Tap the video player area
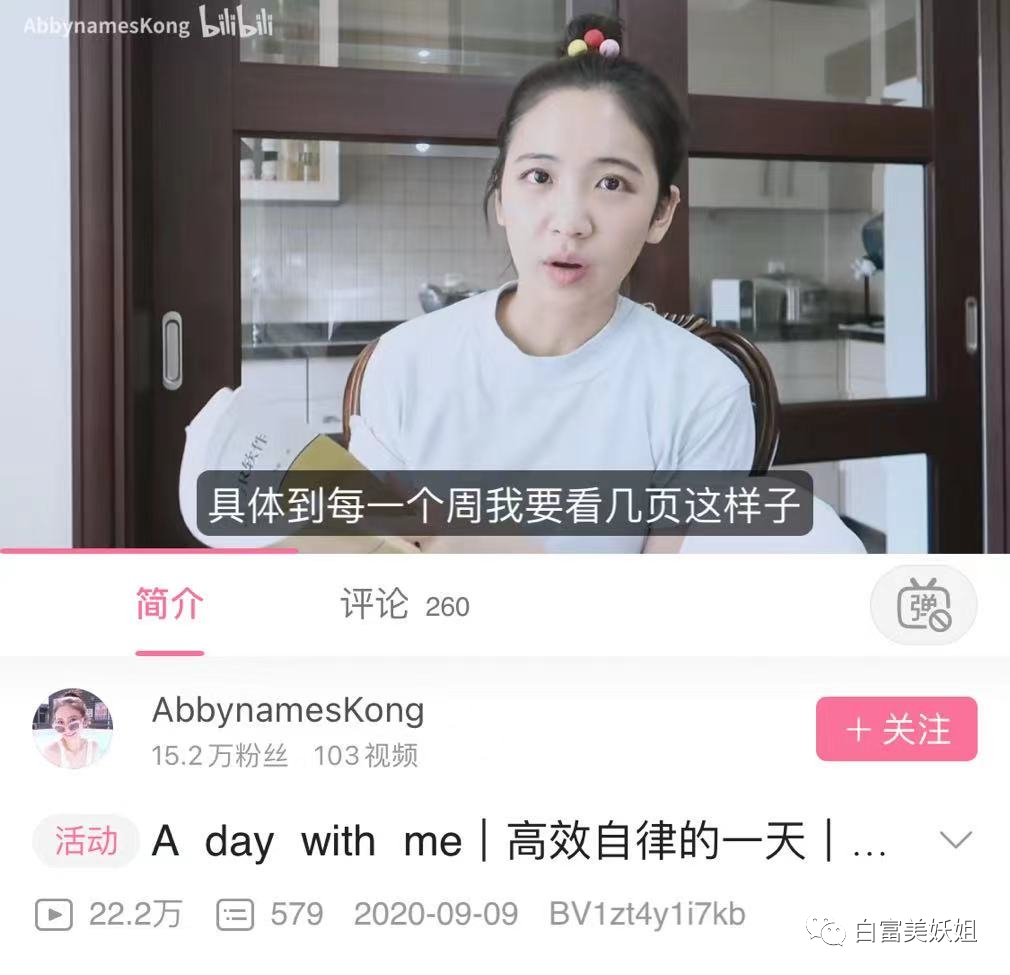Viewport: 1010px width, 975px height. pos(505,275)
